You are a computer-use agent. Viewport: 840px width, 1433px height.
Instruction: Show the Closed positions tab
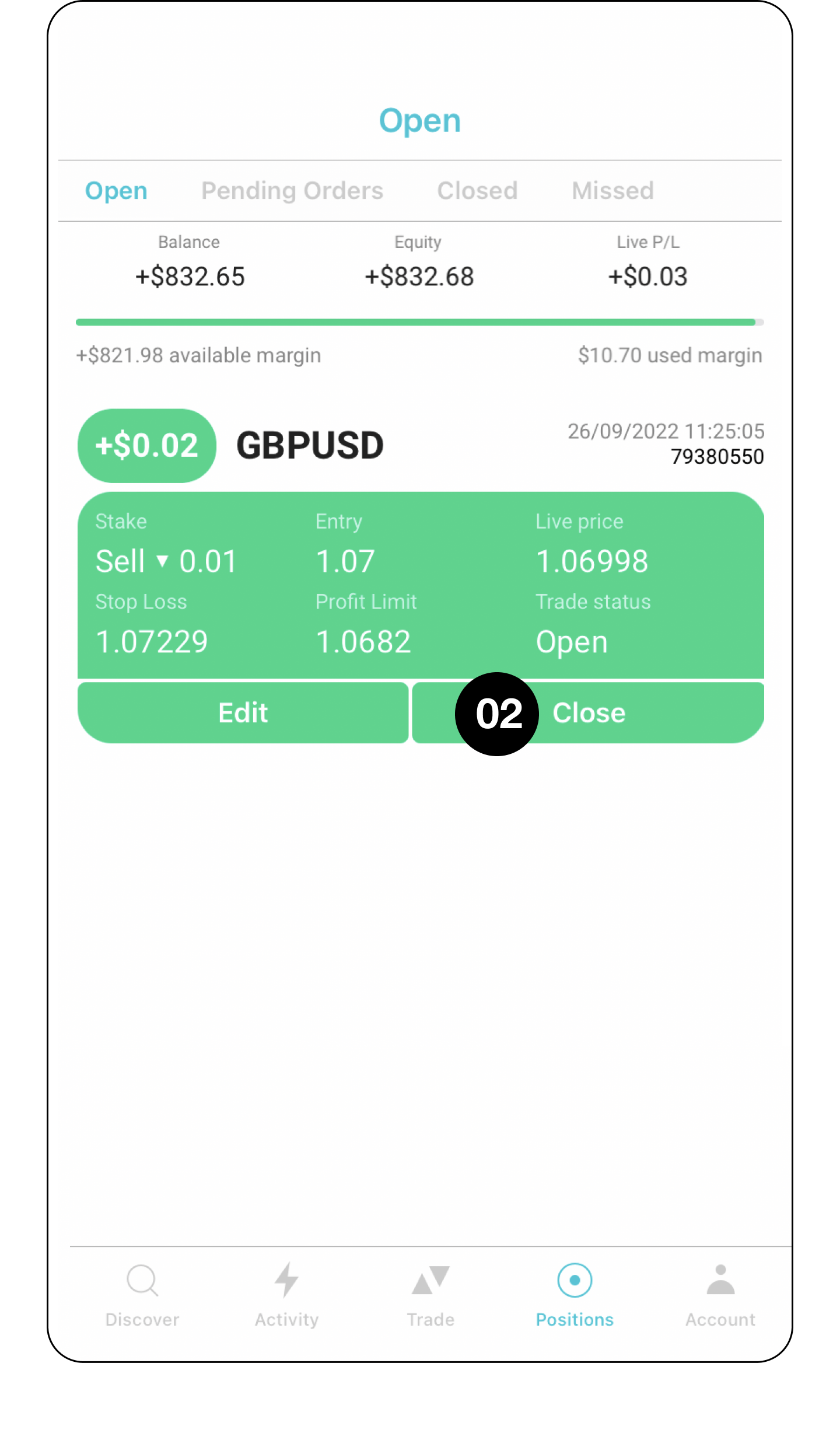click(x=477, y=191)
